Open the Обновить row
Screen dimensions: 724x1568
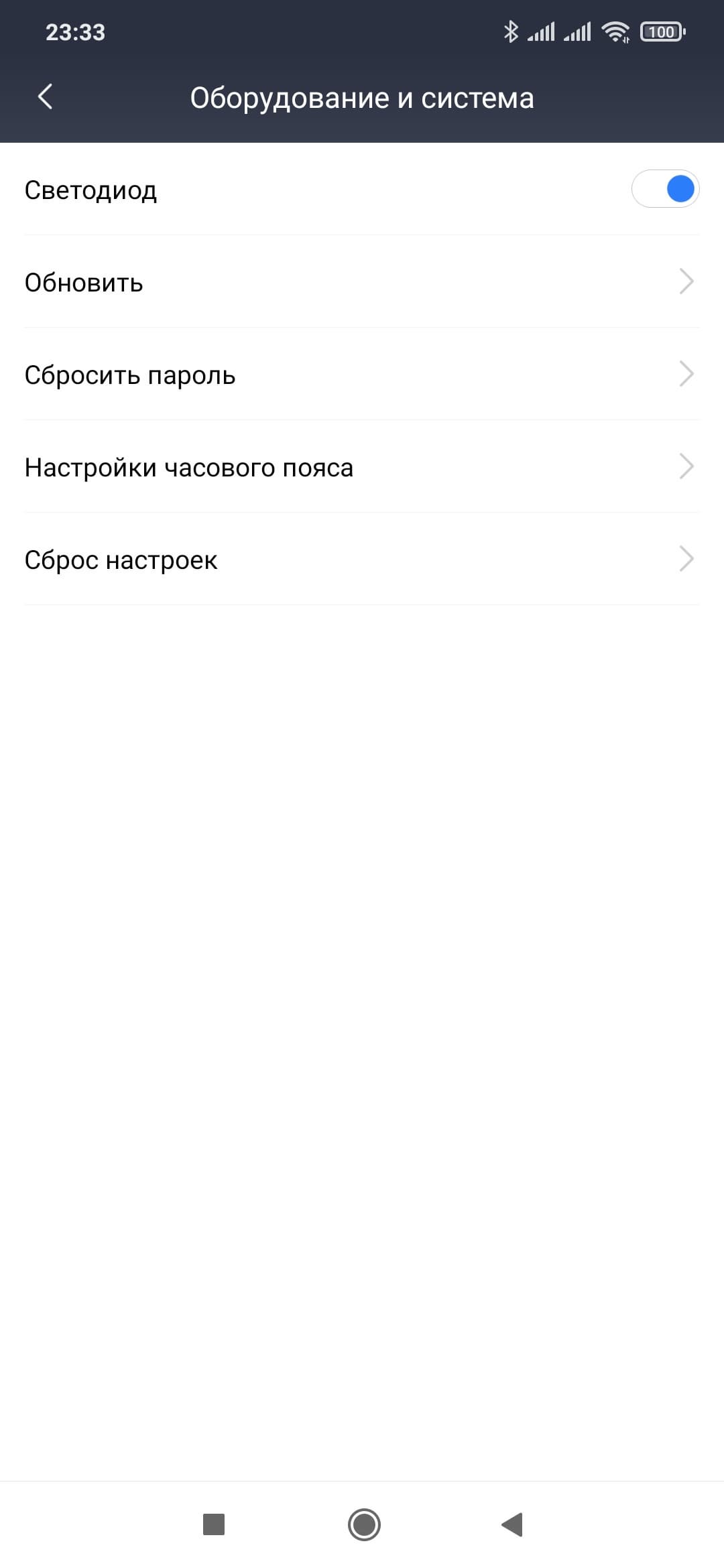coord(362,282)
